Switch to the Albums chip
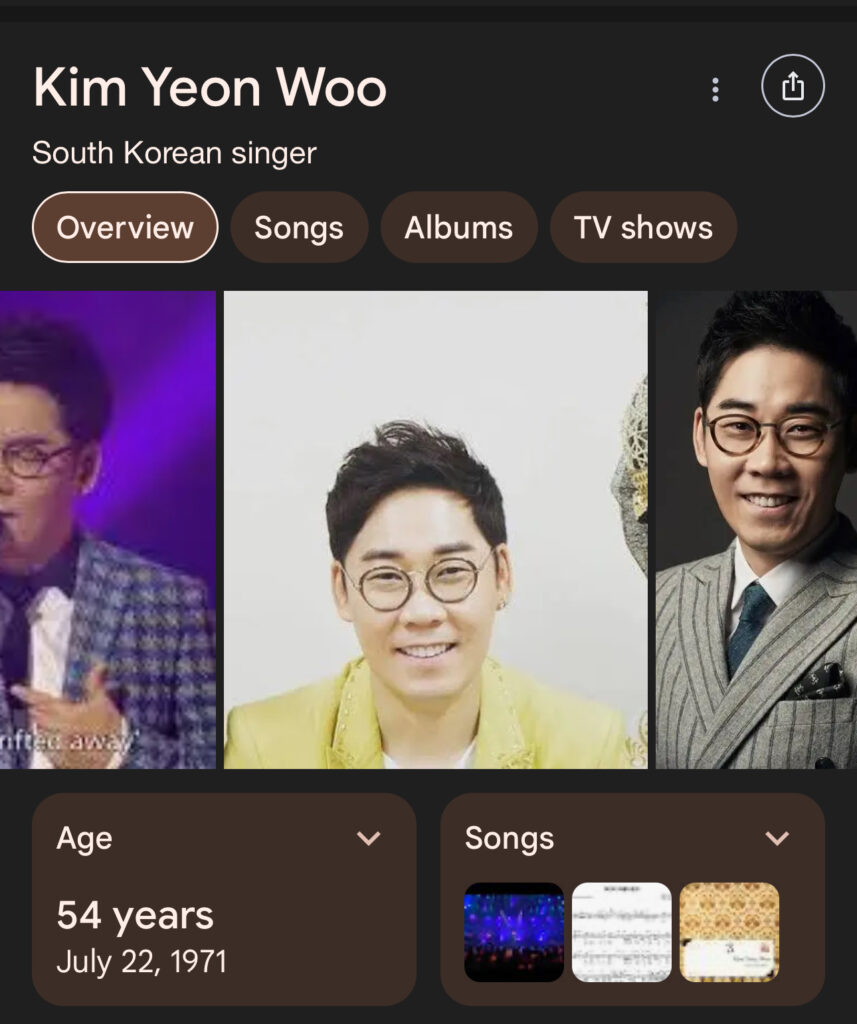This screenshot has width=857, height=1024. coord(458,227)
